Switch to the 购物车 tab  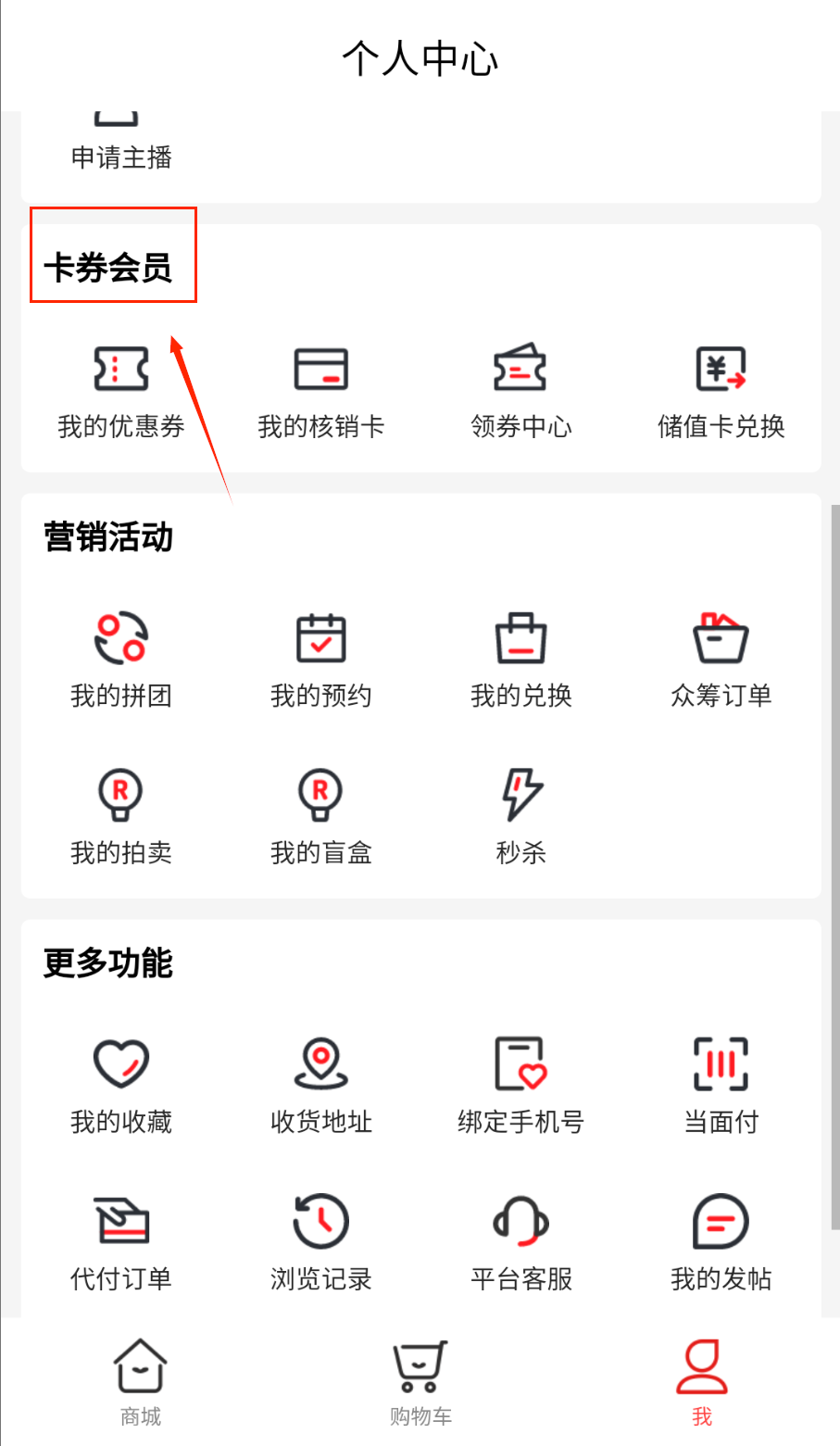pyautogui.click(x=420, y=1382)
